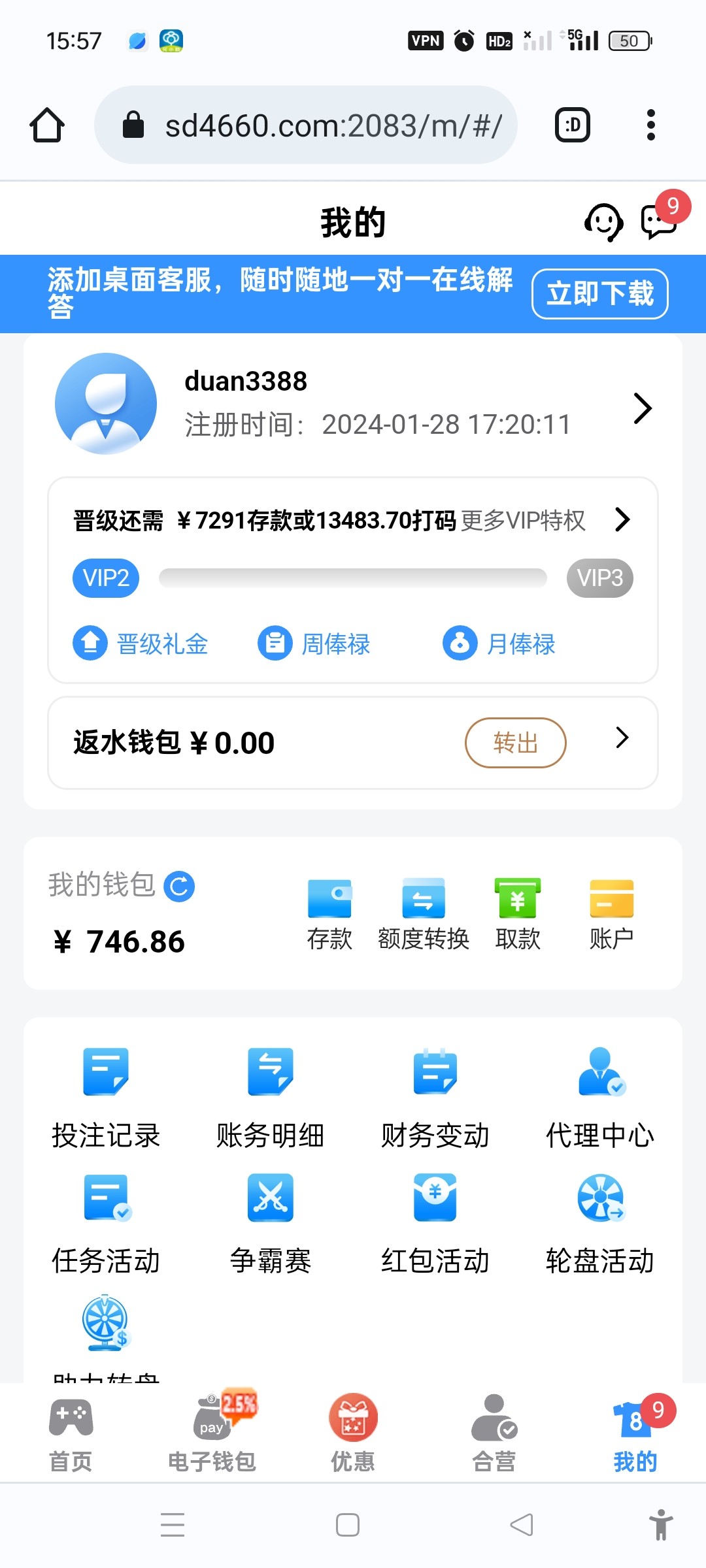Tap 立即下载 to download desktop support

[x=599, y=294]
